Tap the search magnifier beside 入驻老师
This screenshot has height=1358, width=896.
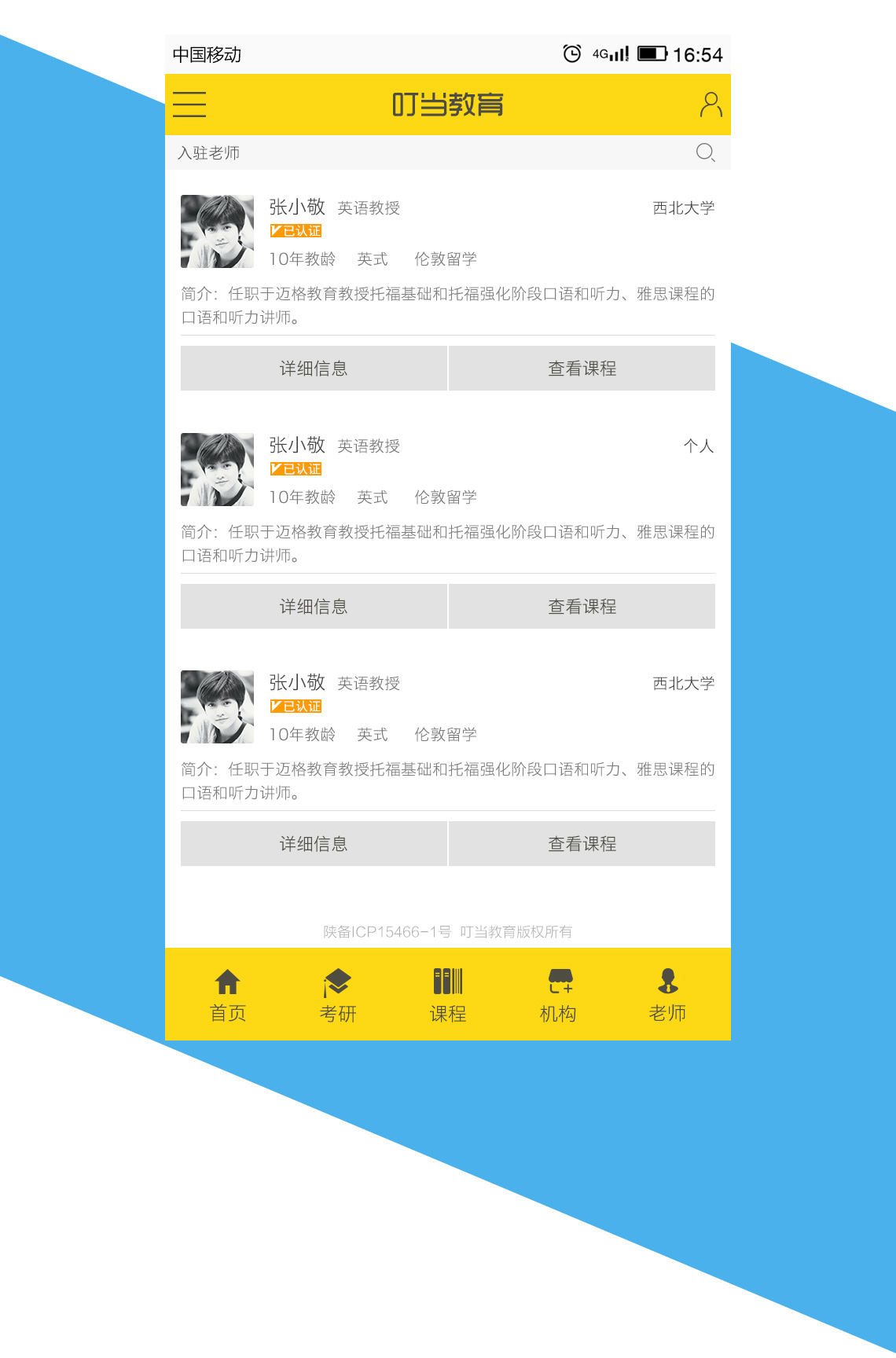coord(705,152)
